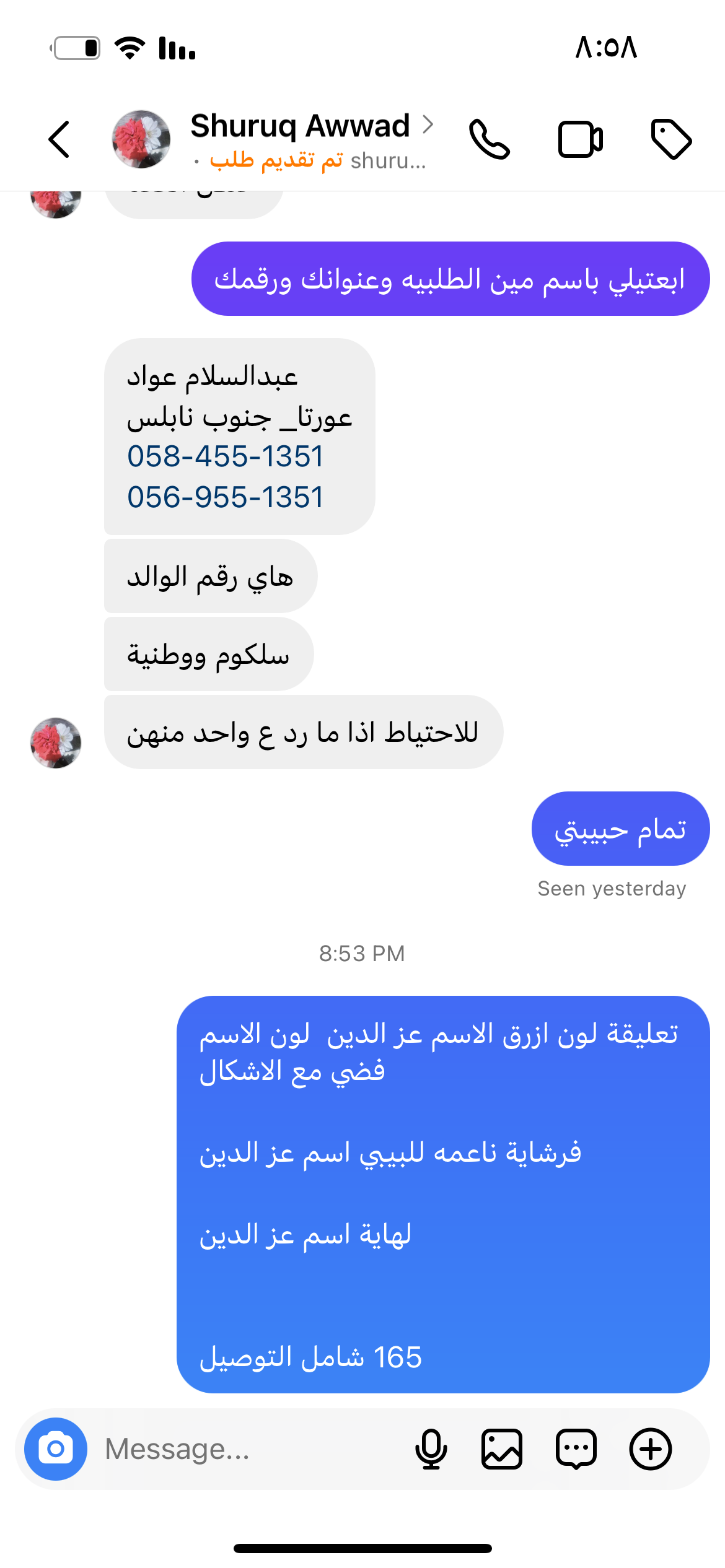Open the camera from message bar
The height and width of the screenshot is (1568, 725).
tap(56, 1449)
